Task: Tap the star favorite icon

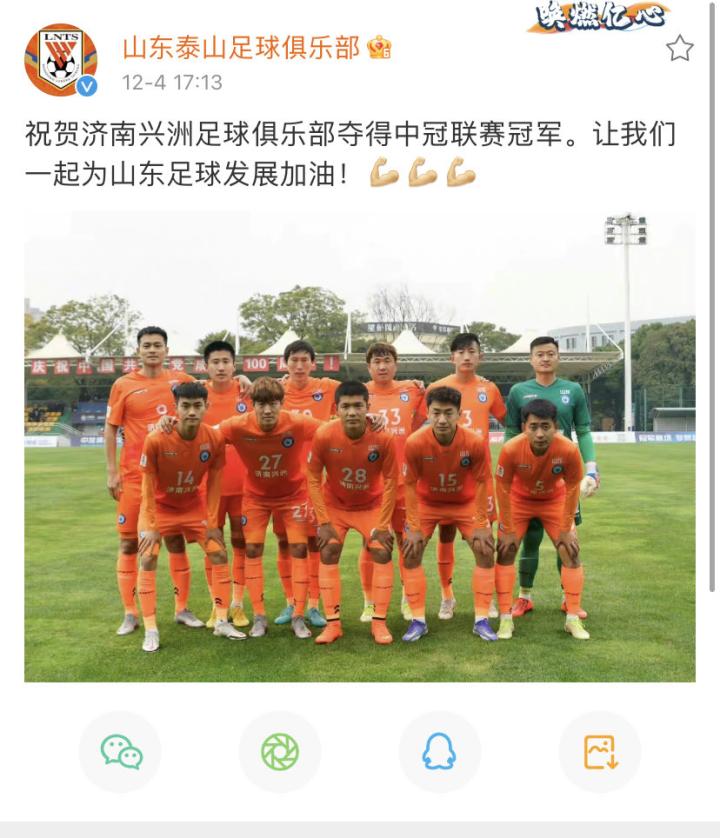Action: click(679, 48)
